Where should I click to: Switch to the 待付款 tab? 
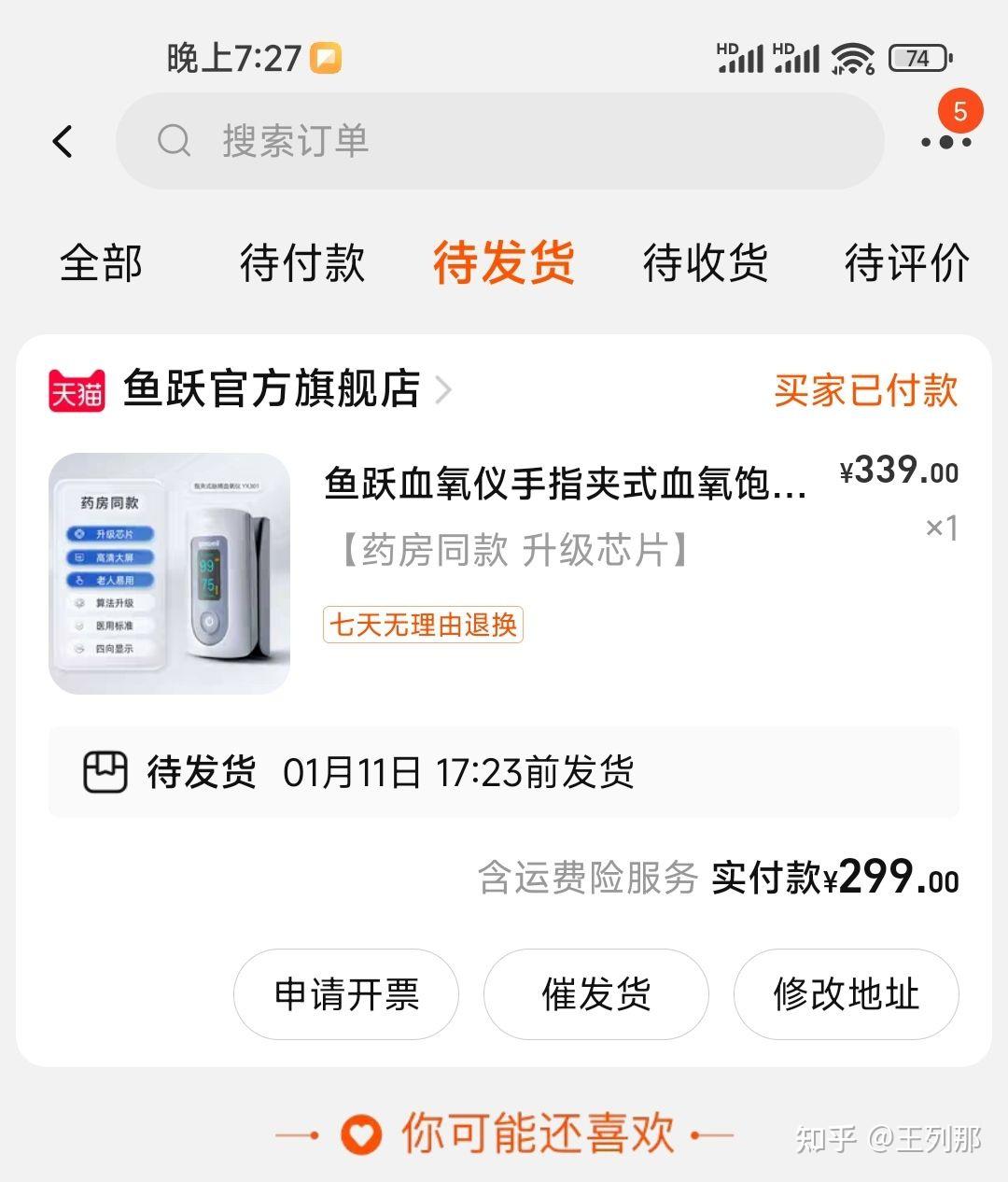(x=301, y=262)
